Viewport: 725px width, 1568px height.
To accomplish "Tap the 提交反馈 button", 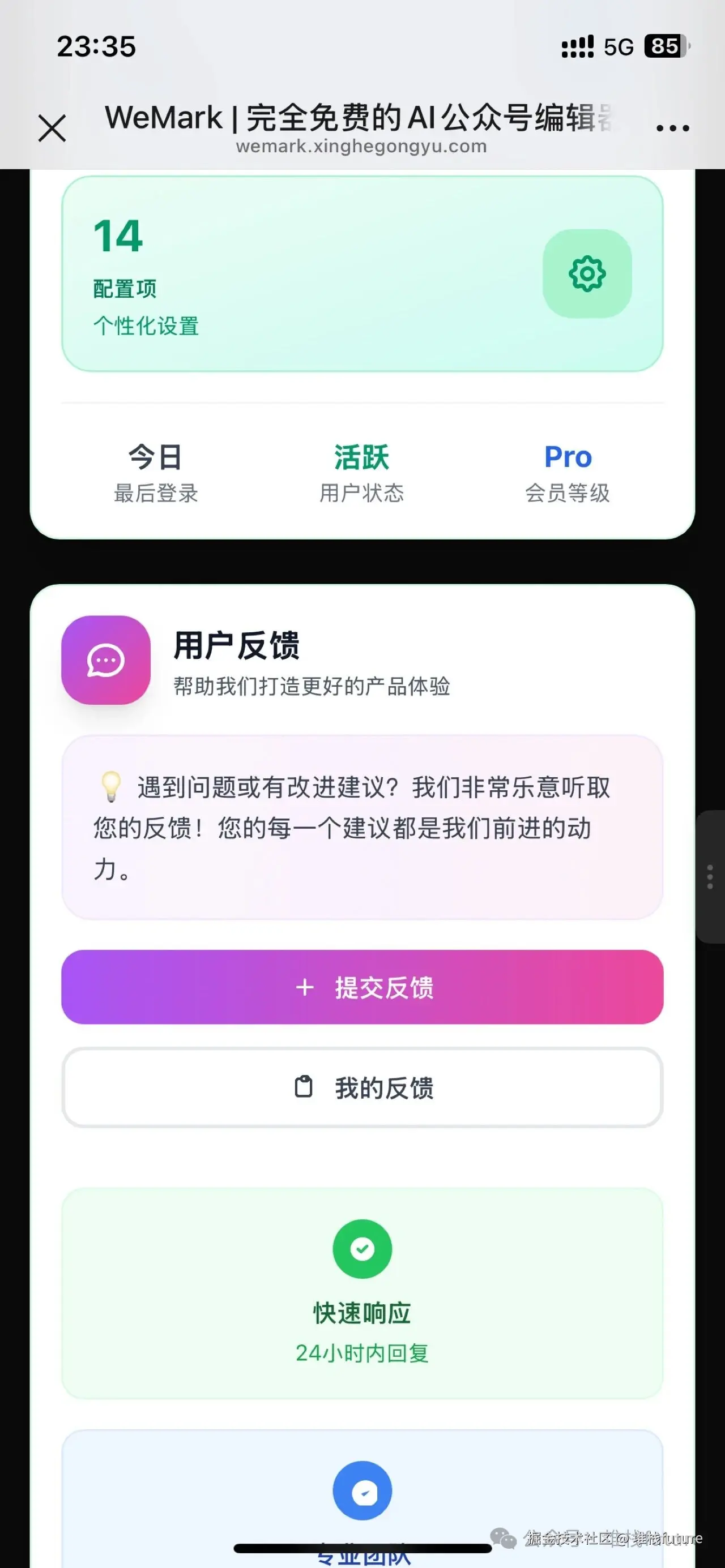I will (362, 987).
